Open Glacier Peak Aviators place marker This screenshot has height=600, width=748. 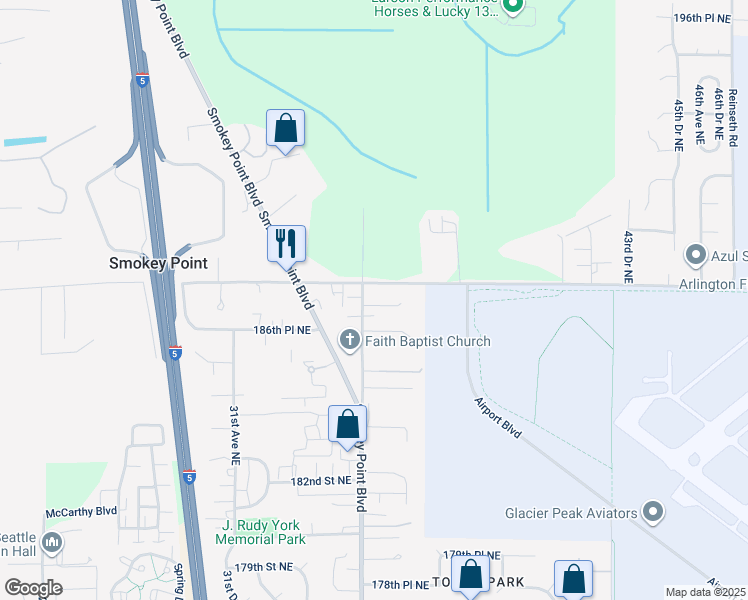coord(653,513)
